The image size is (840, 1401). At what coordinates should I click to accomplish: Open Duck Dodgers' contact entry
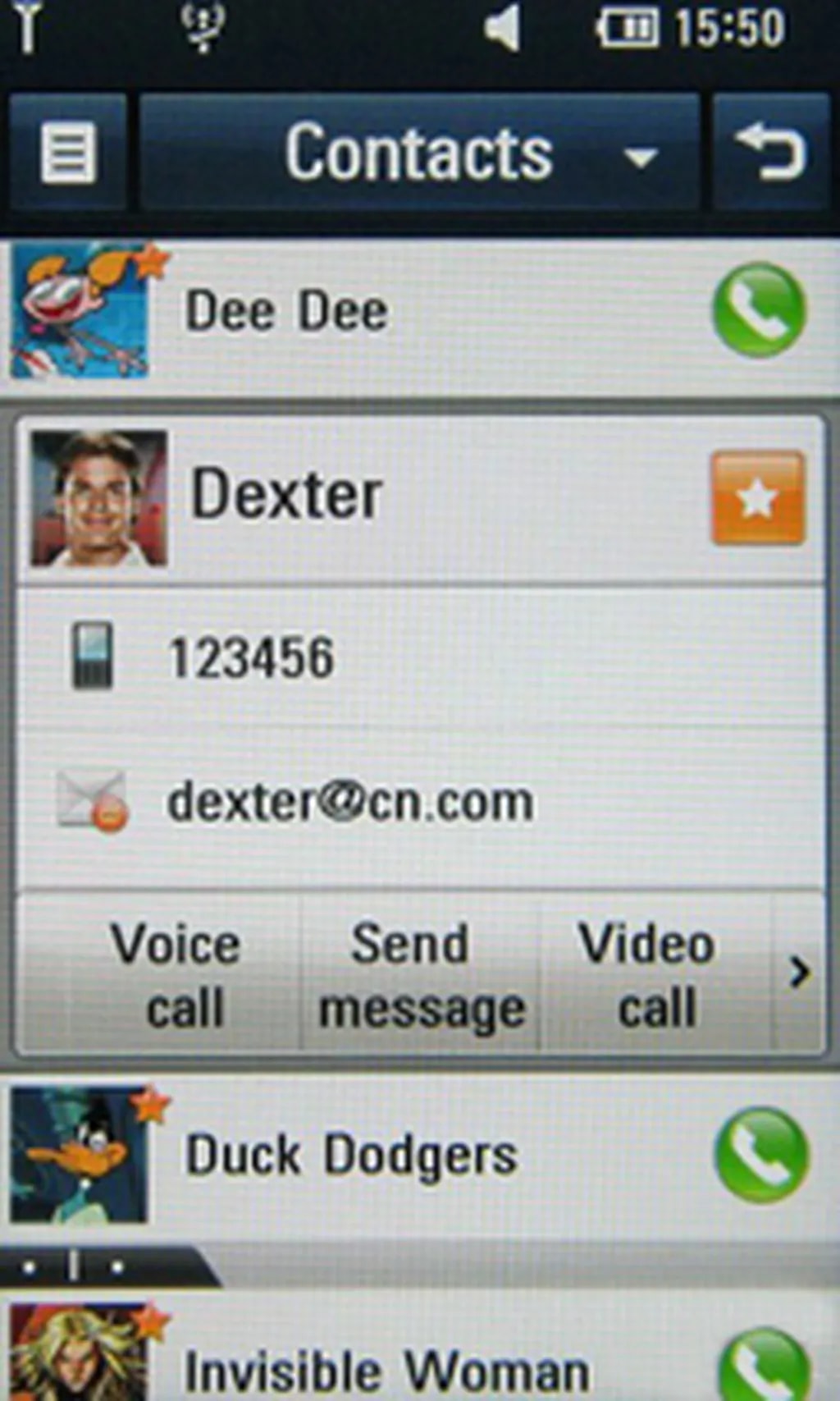(351, 1156)
